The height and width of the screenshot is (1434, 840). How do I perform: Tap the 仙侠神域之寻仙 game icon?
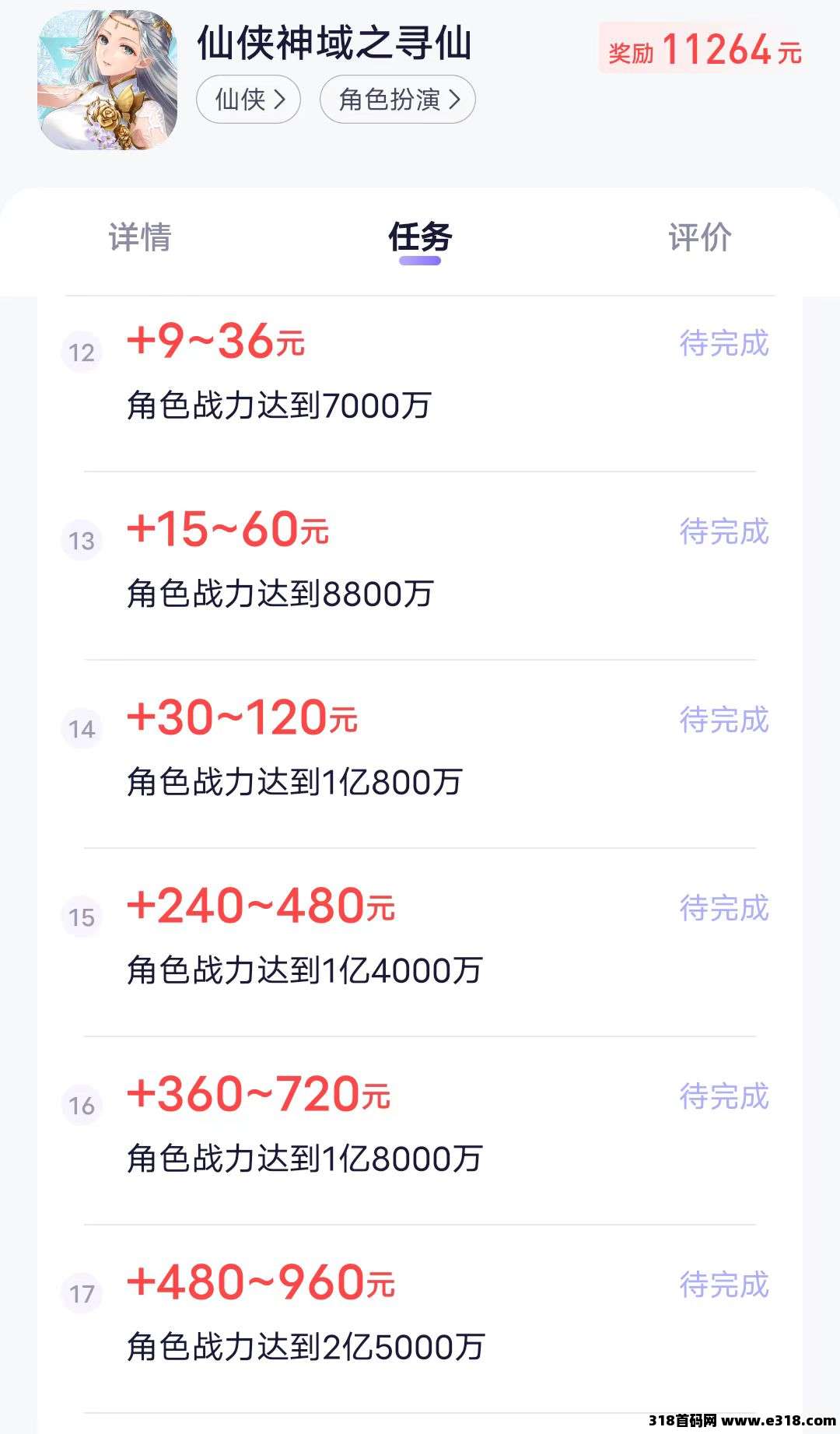pyautogui.click(x=107, y=80)
